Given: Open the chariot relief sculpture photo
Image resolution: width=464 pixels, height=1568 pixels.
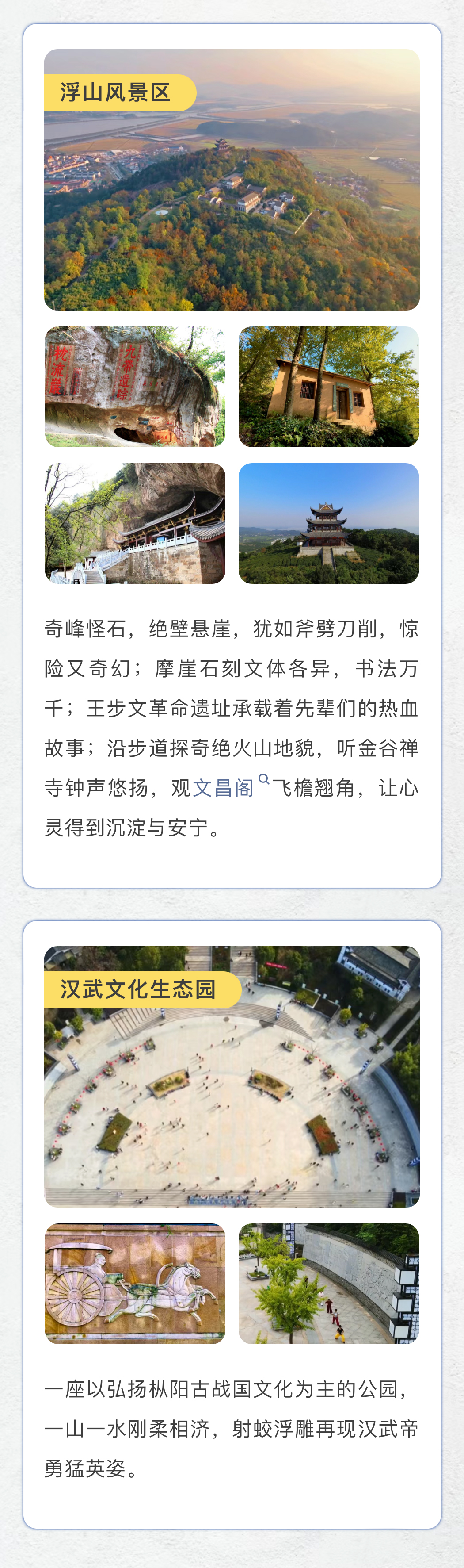Looking at the screenshot, I should coord(135,1283).
